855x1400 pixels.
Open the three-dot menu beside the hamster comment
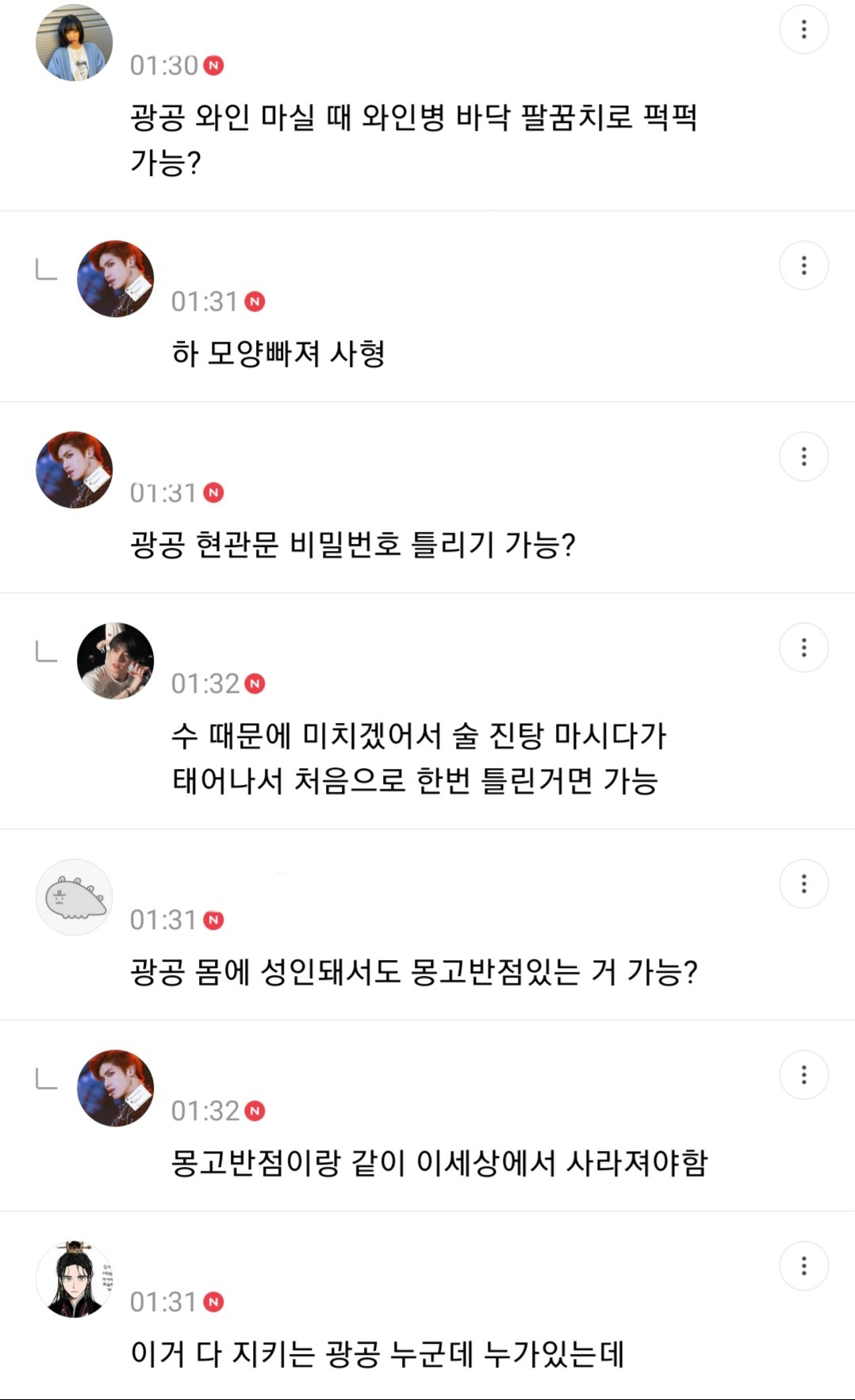[x=804, y=884]
